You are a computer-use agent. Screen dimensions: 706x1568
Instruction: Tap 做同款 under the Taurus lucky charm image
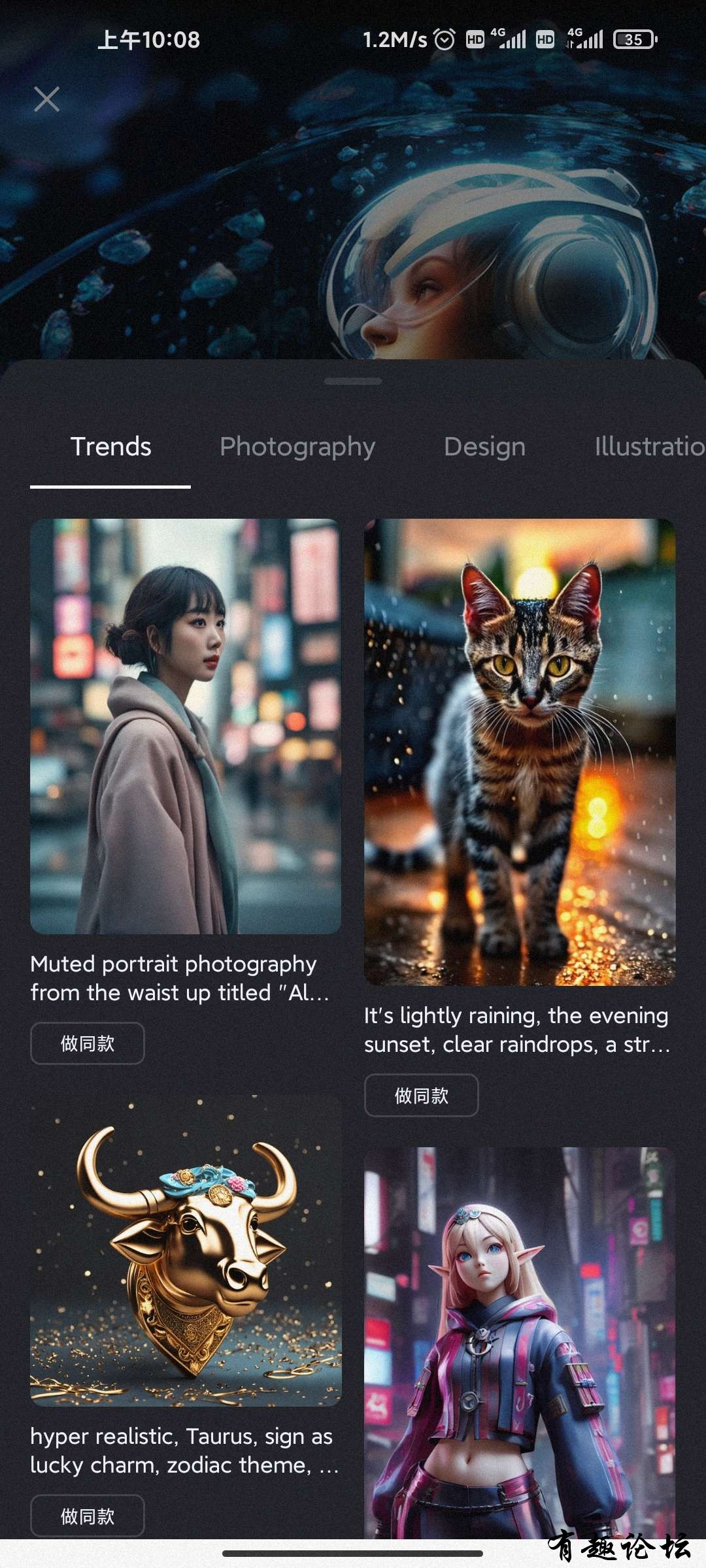pyautogui.click(x=87, y=1516)
